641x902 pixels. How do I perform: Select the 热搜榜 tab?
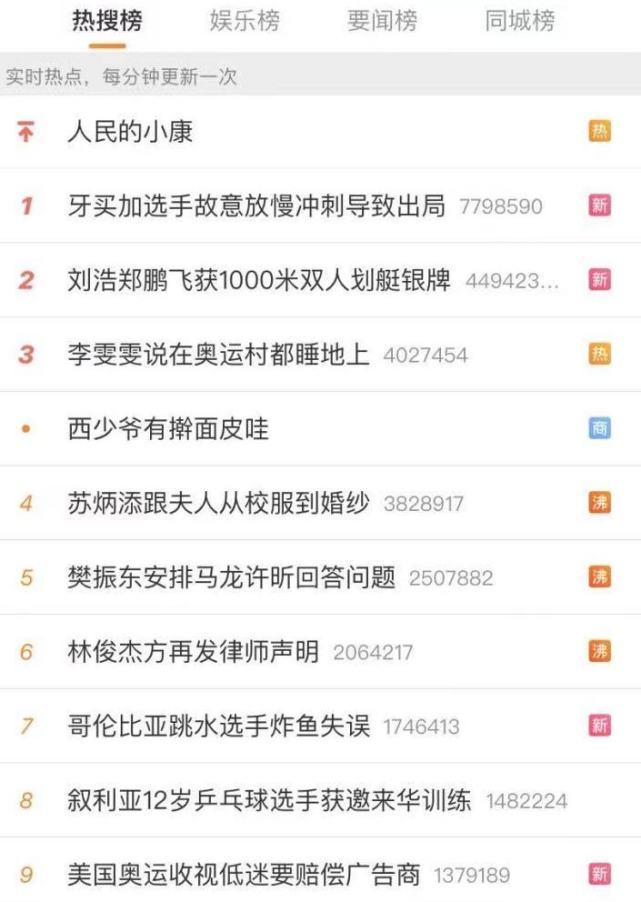pos(106,21)
